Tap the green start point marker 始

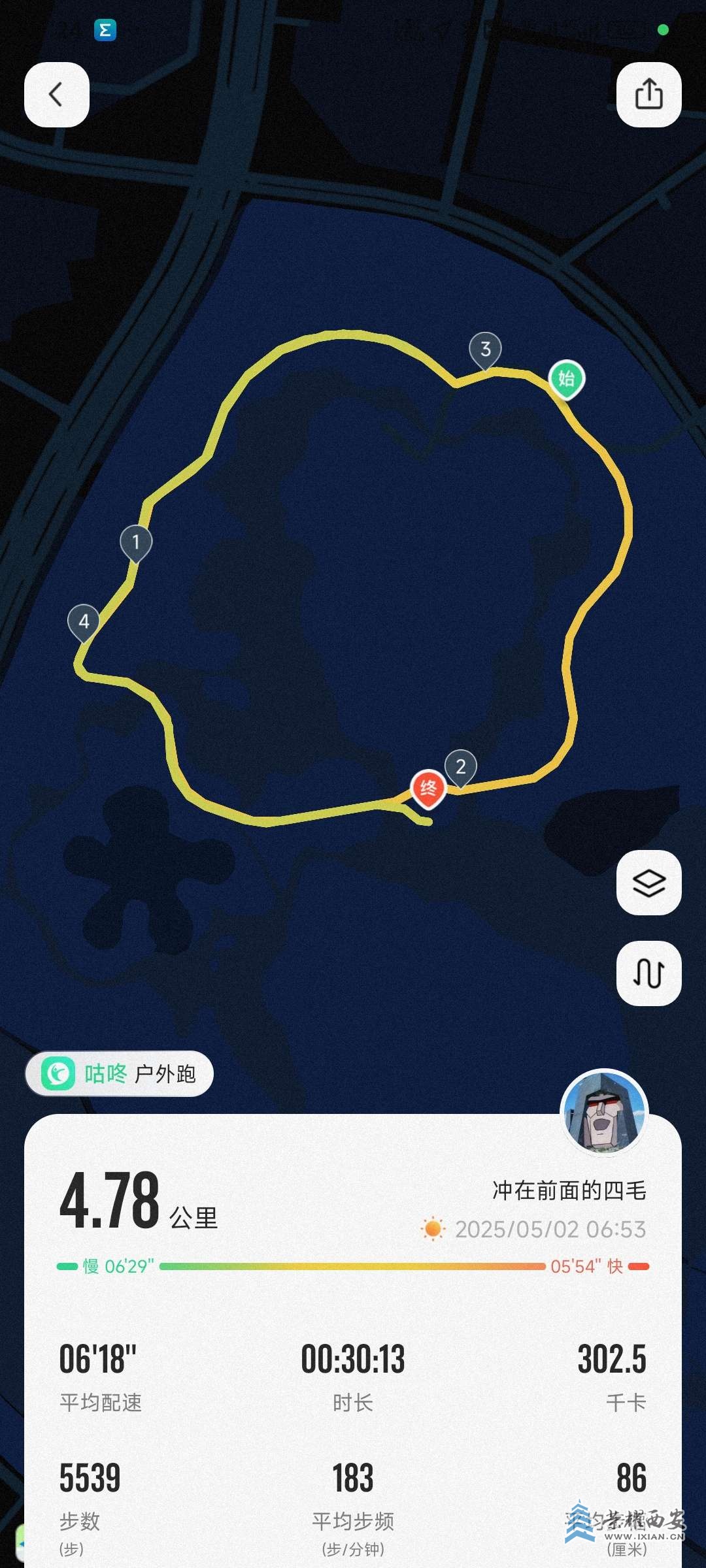coord(566,378)
